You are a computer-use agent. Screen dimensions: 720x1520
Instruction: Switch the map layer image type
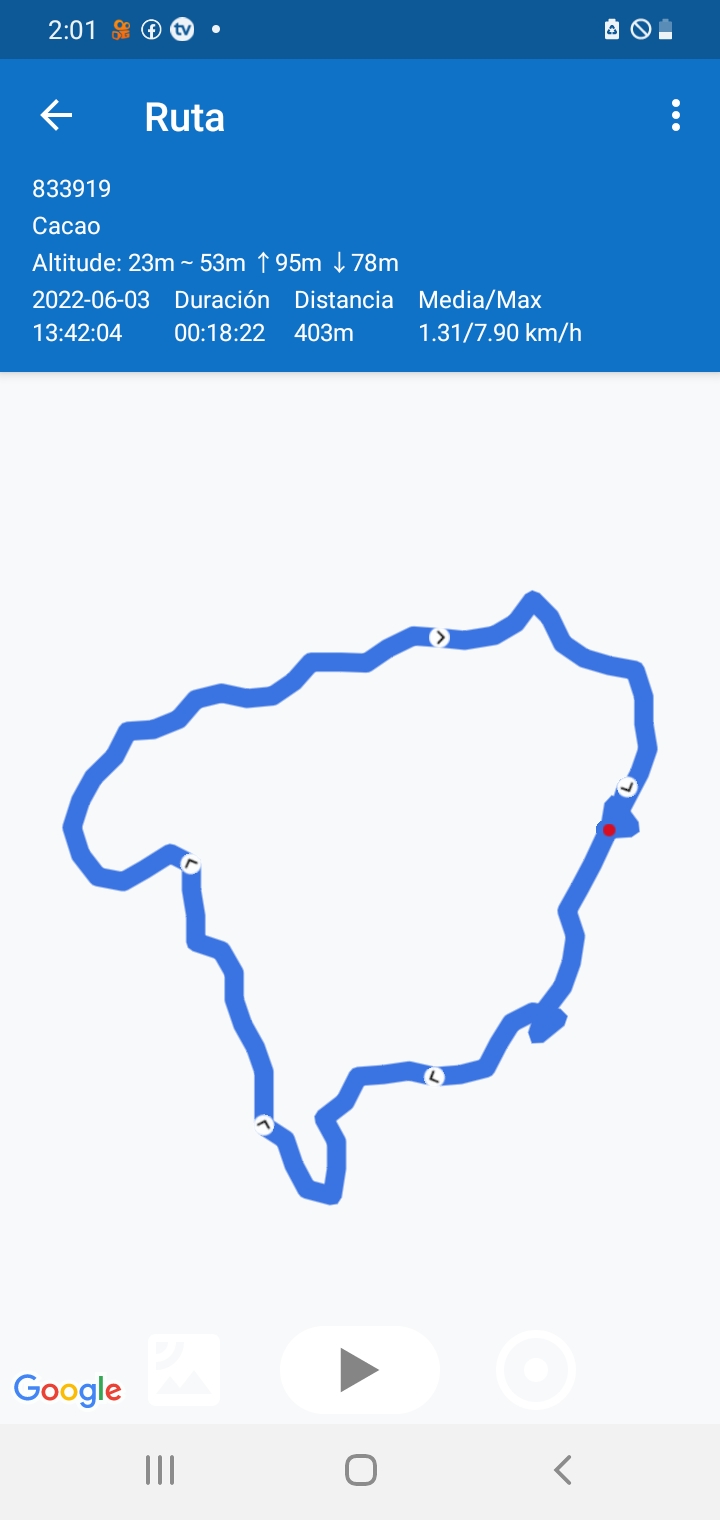point(184,1370)
